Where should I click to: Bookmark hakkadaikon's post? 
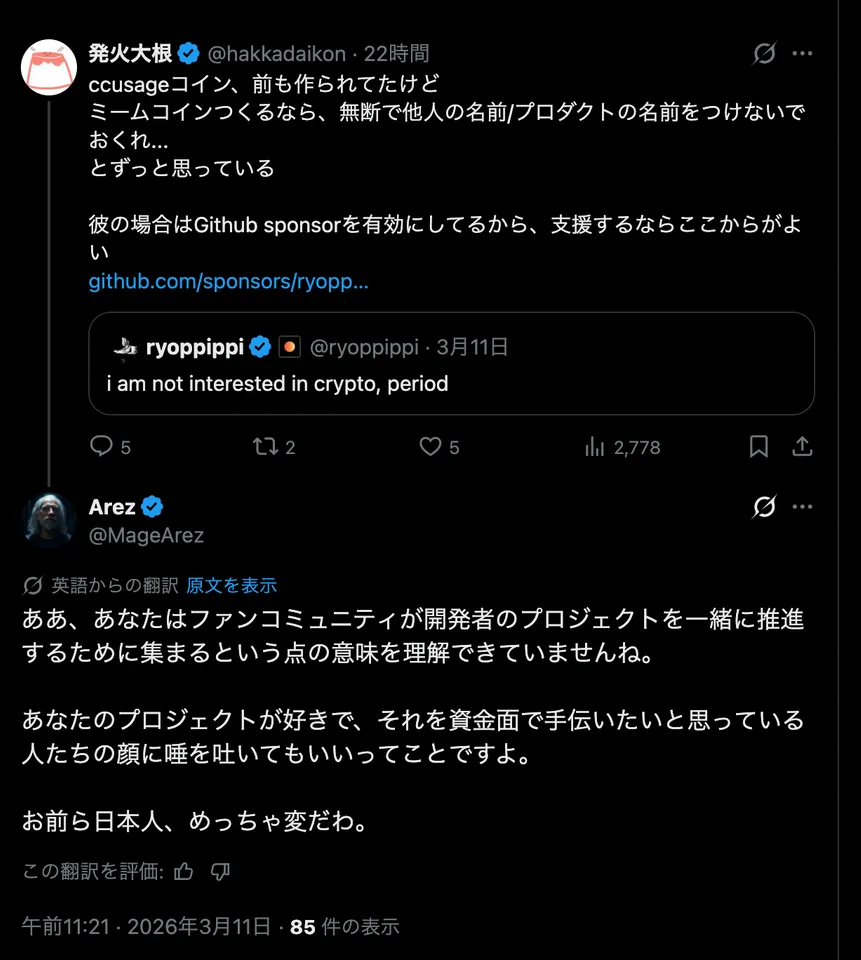pyautogui.click(x=759, y=447)
